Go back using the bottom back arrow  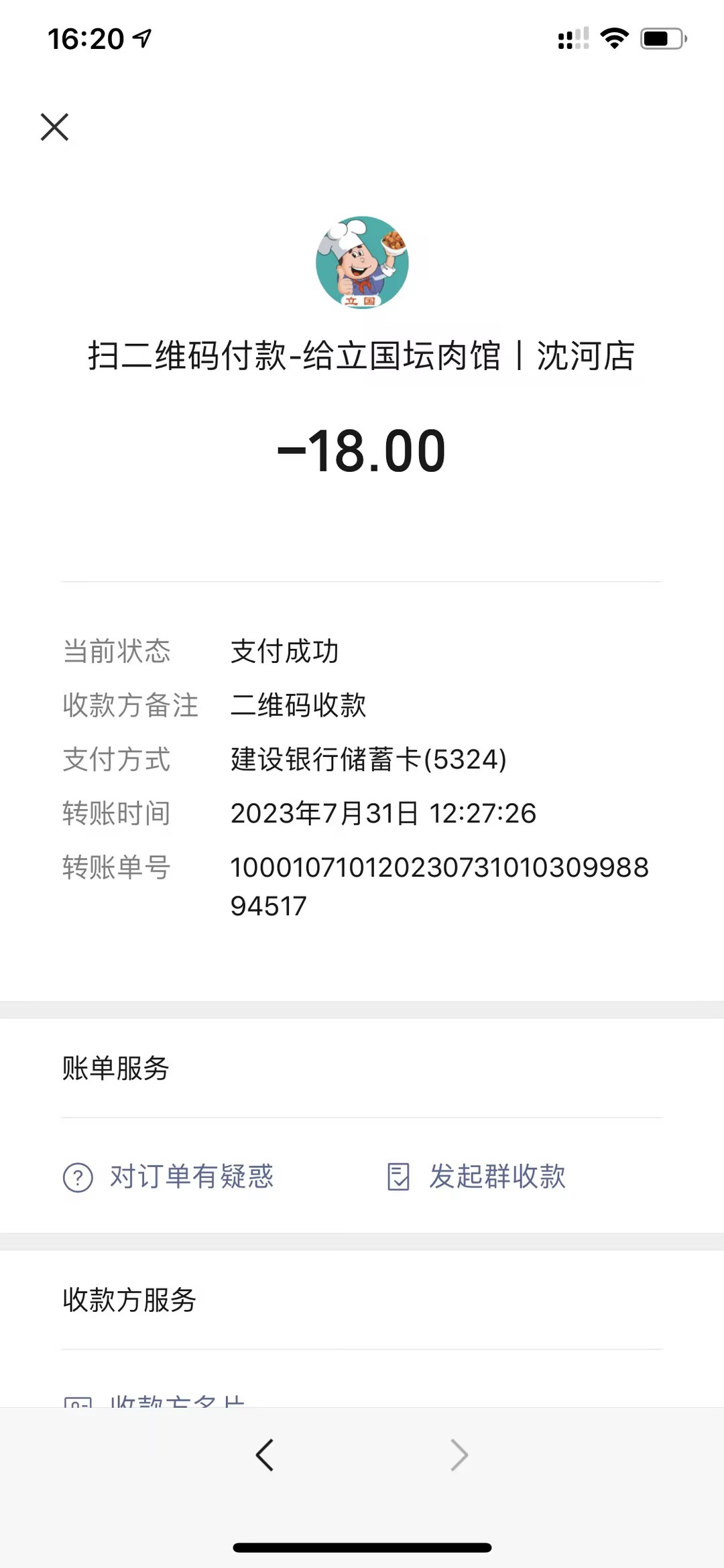tap(265, 1455)
